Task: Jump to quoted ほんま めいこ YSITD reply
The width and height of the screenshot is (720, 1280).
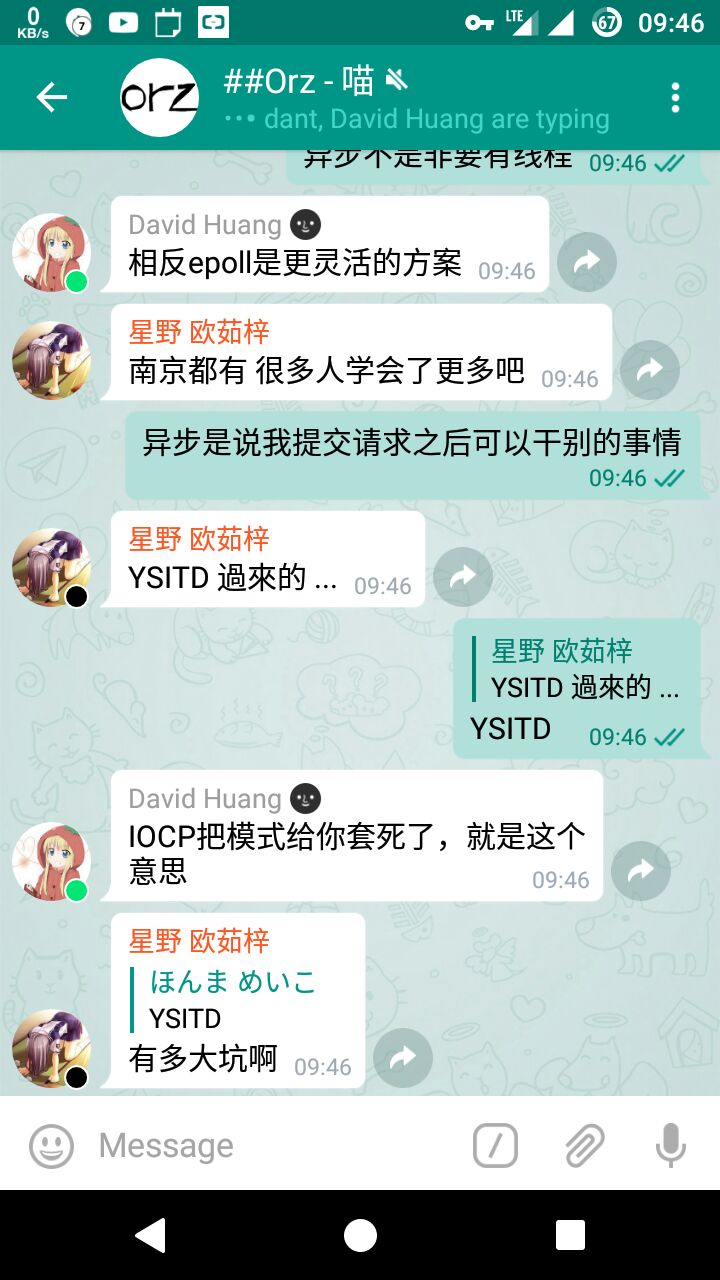Action: click(232, 1000)
